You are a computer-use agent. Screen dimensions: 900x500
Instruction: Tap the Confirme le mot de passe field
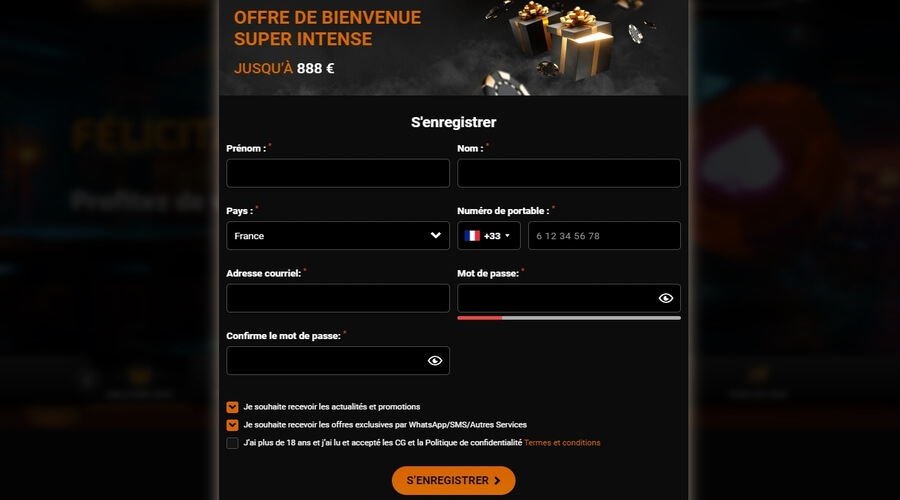tap(325, 361)
